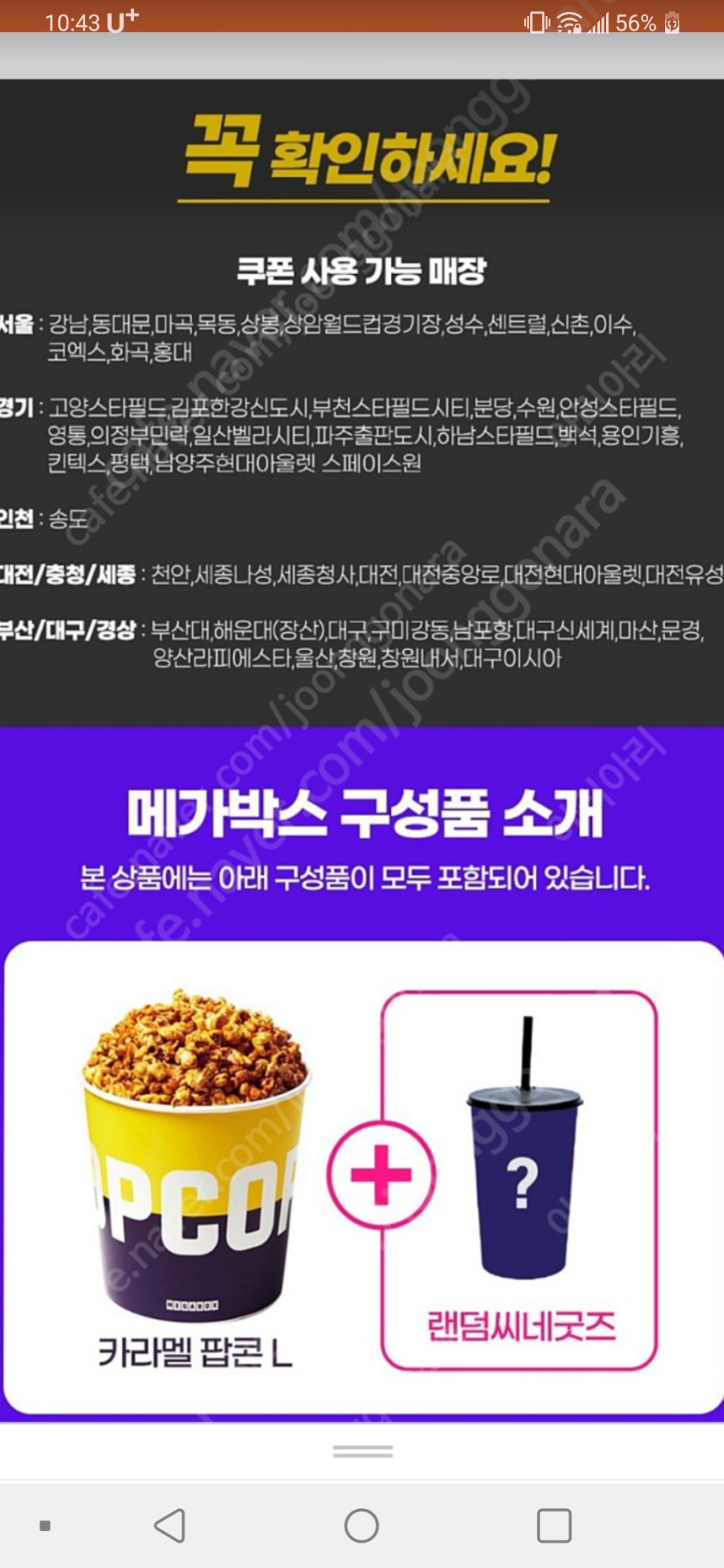Tap the 메가박스 구성품 소개 title

[x=362, y=814]
